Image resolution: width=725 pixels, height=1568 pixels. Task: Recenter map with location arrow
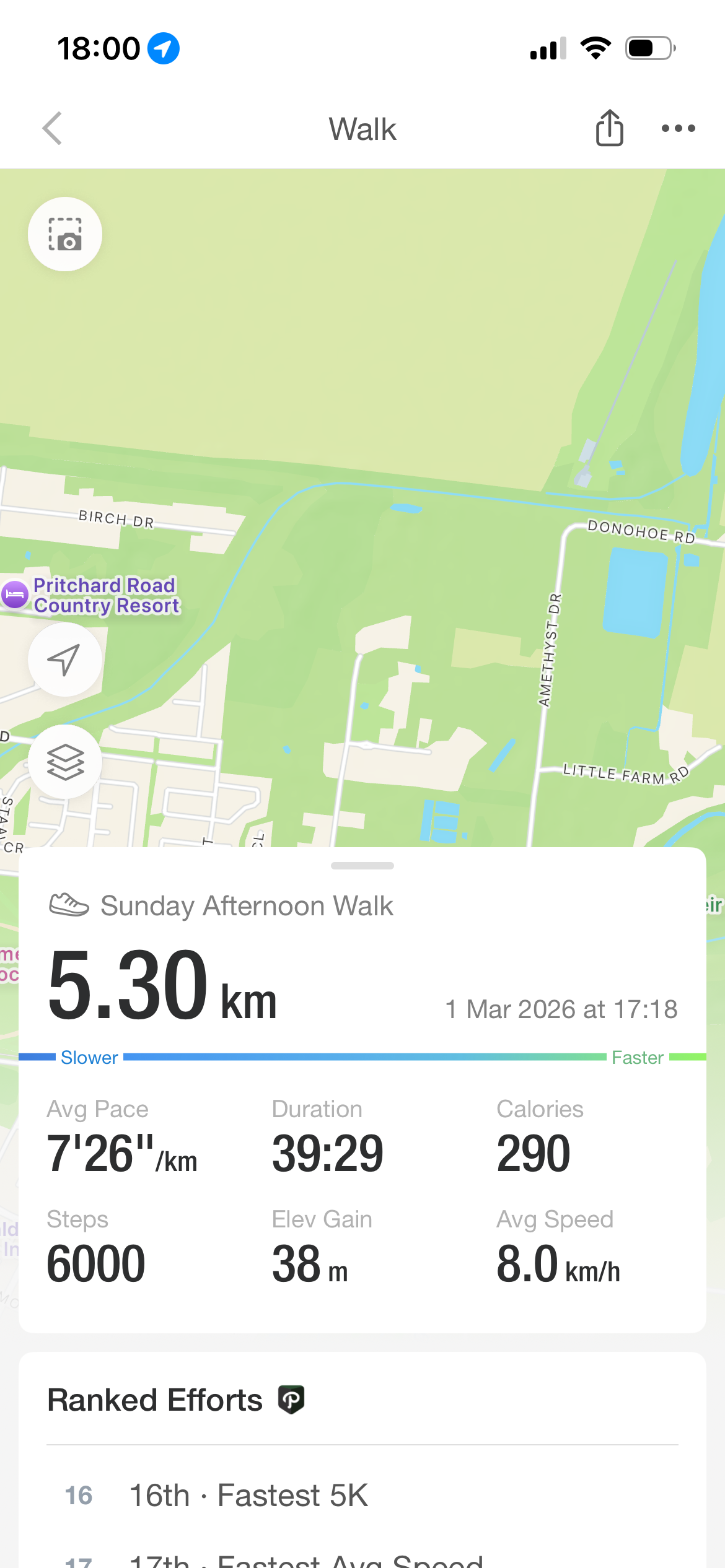click(x=65, y=660)
